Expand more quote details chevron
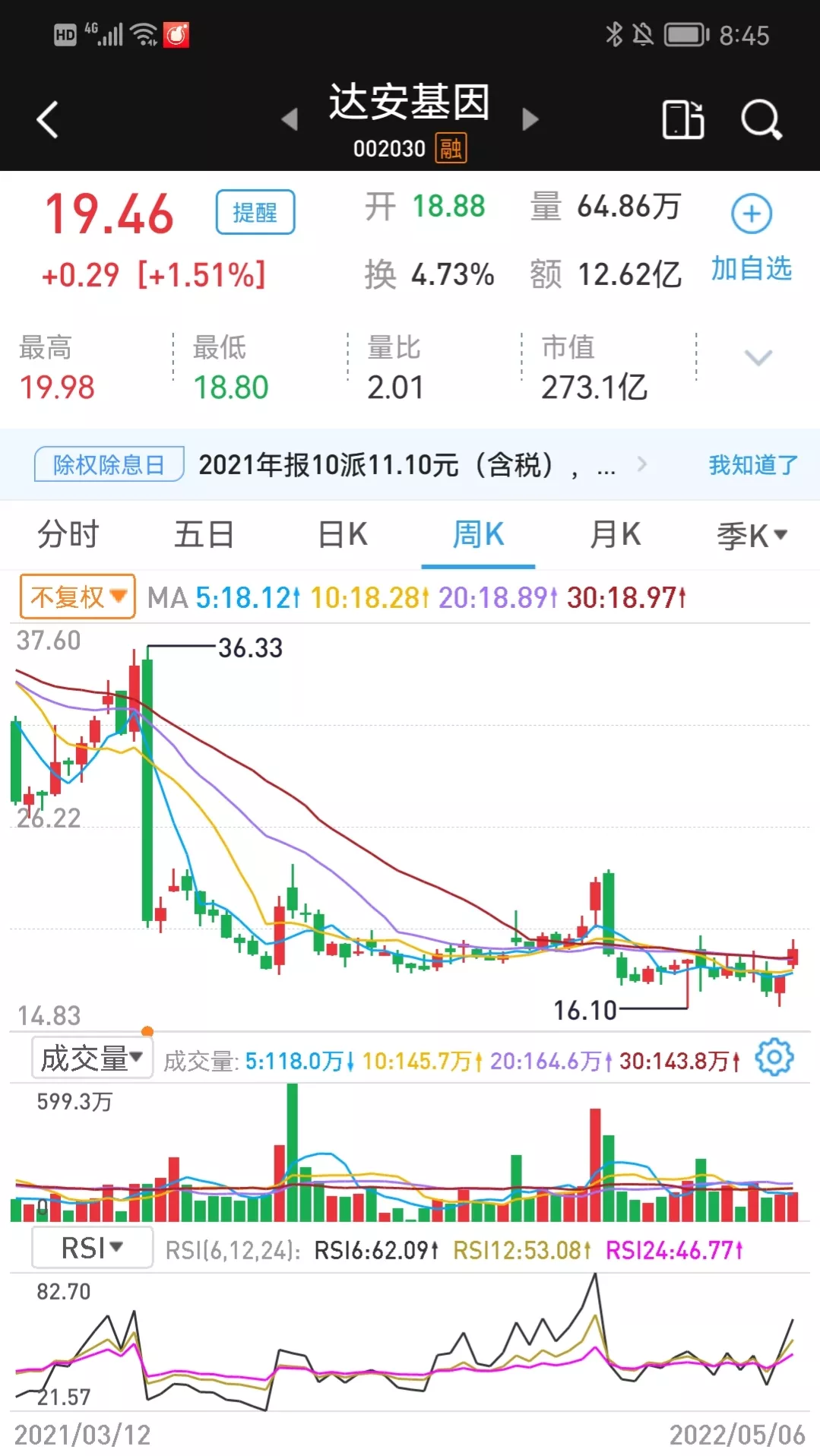 coord(758,357)
